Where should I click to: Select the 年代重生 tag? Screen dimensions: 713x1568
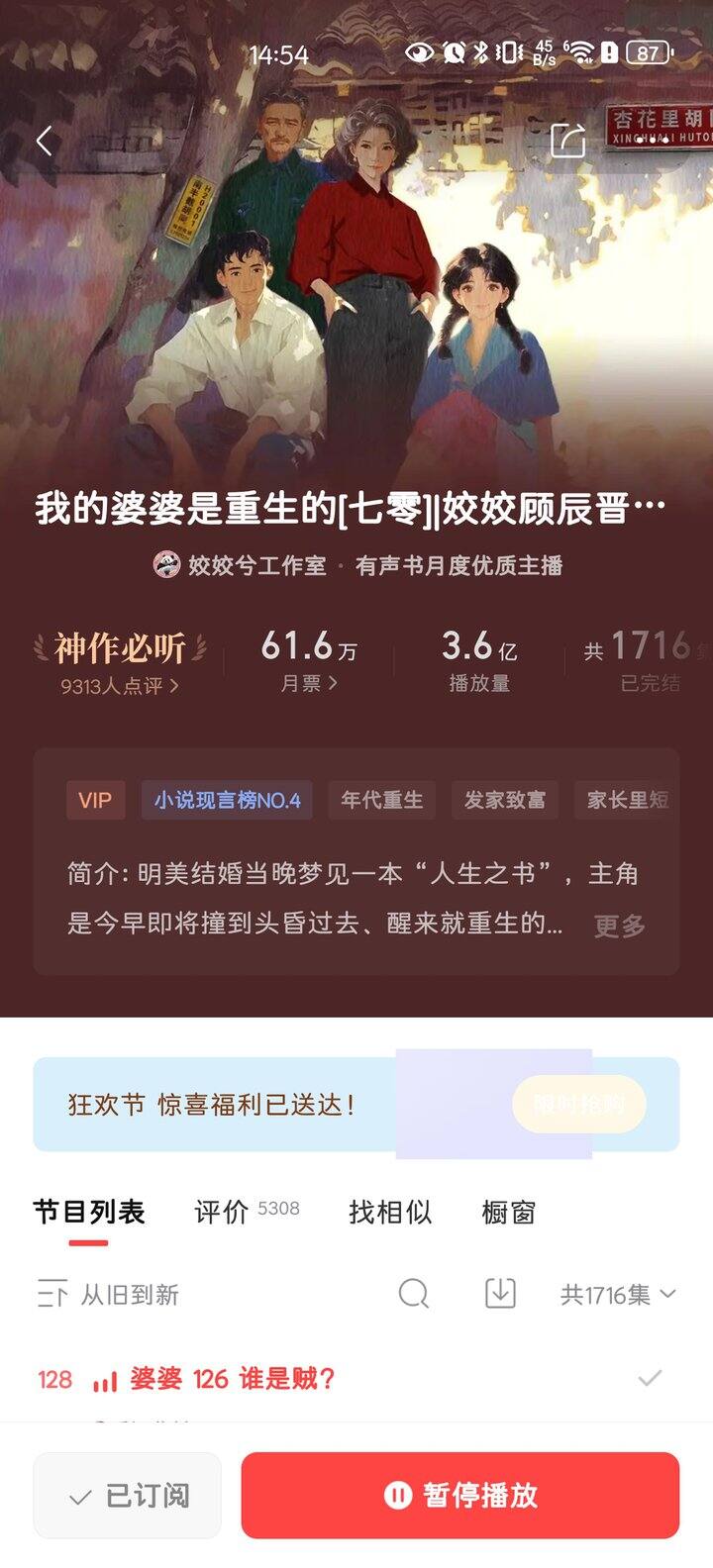click(x=381, y=801)
